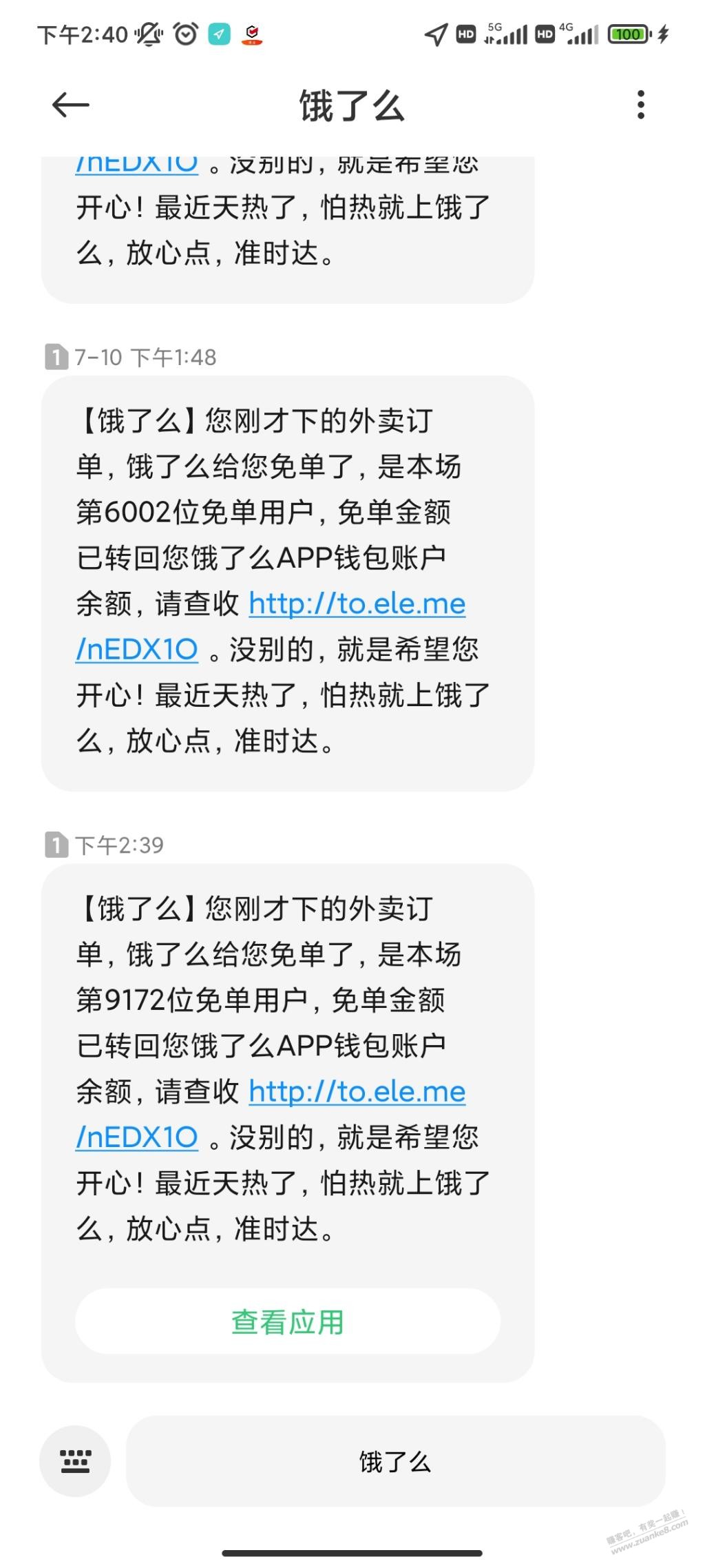Image resolution: width=705 pixels, height=1568 pixels.
Task: Tap 查看应用 button in the latest message
Action: (x=288, y=1321)
